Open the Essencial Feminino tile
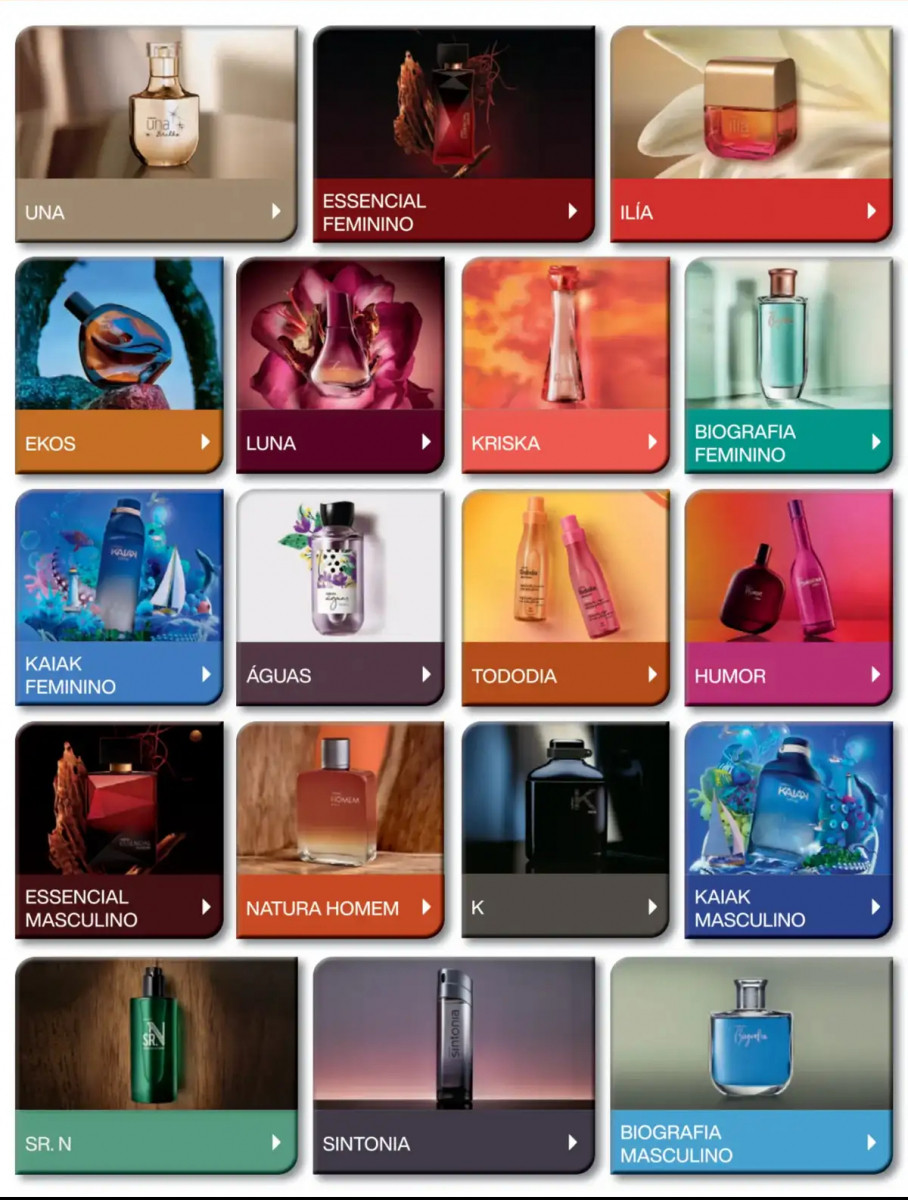 coord(453,134)
